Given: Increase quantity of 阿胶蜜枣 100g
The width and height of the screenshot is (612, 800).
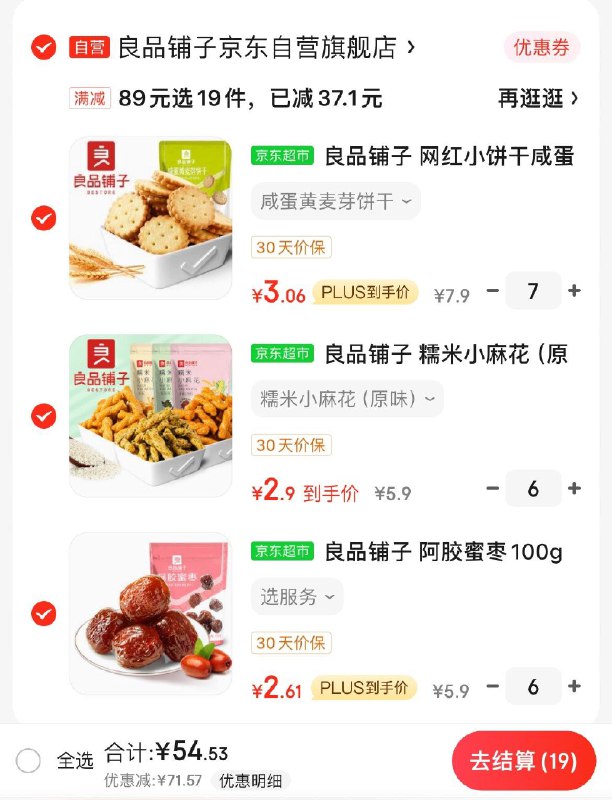Looking at the screenshot, I should [x=574, y=687].
